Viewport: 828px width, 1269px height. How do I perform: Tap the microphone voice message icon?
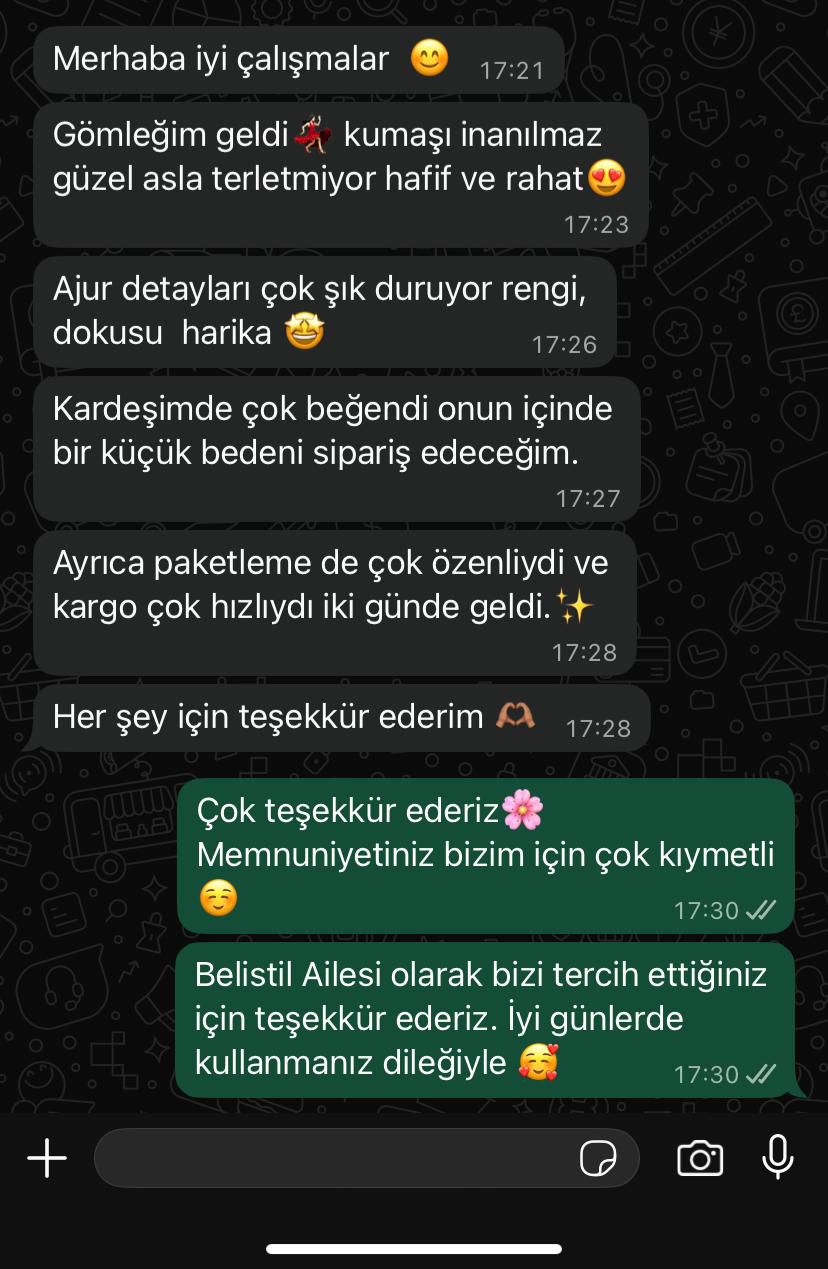777,1158
